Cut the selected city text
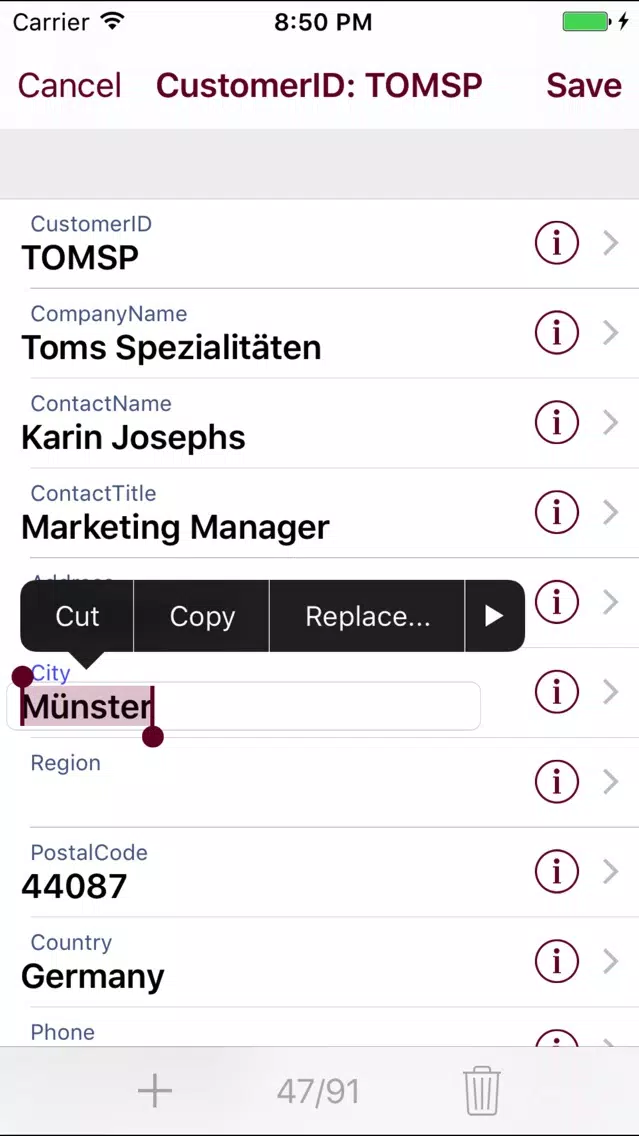This screenshot has height=1136, width=639. pos(77,617)
